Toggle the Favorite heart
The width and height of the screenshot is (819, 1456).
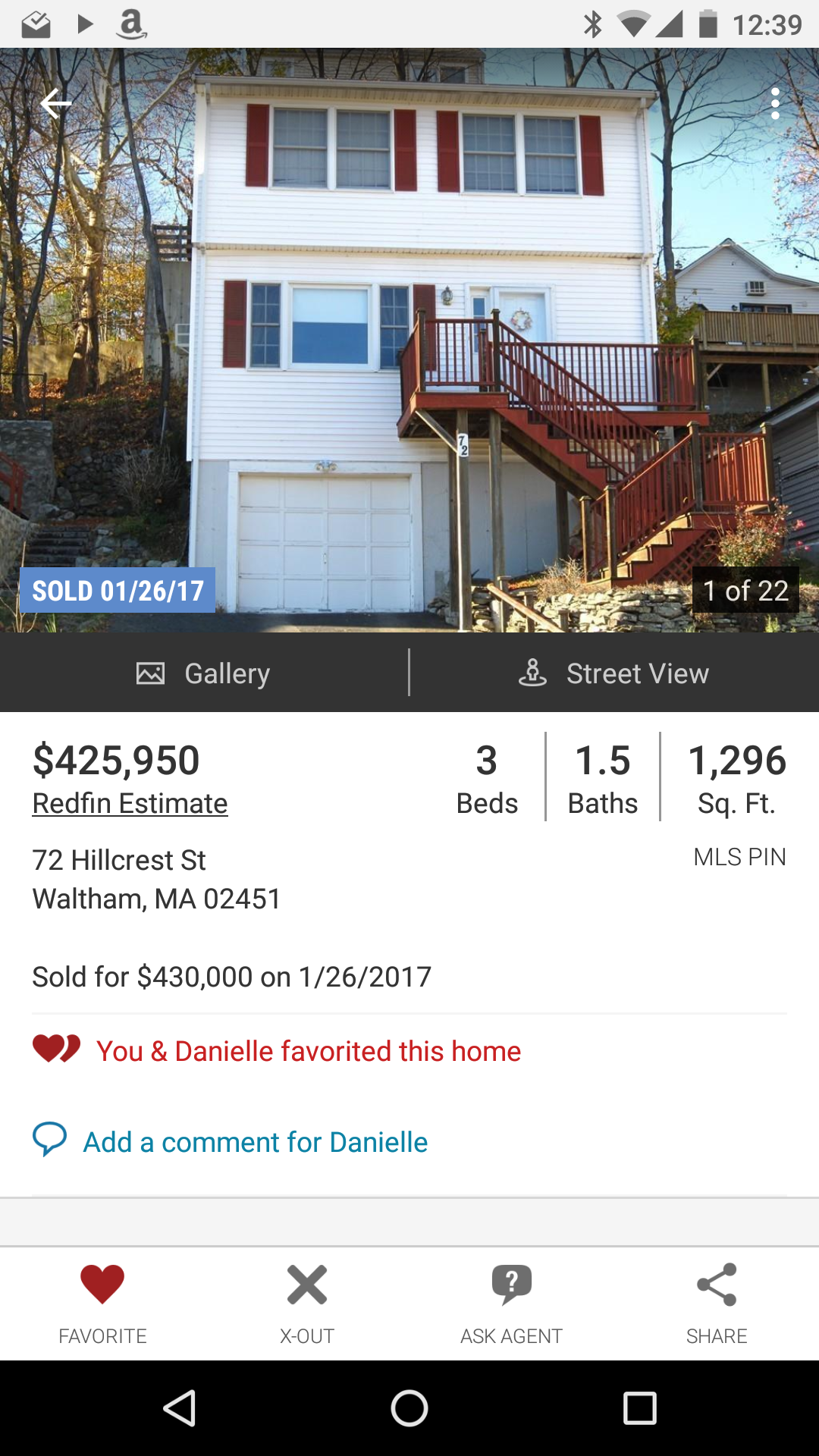coord(102,1303)
